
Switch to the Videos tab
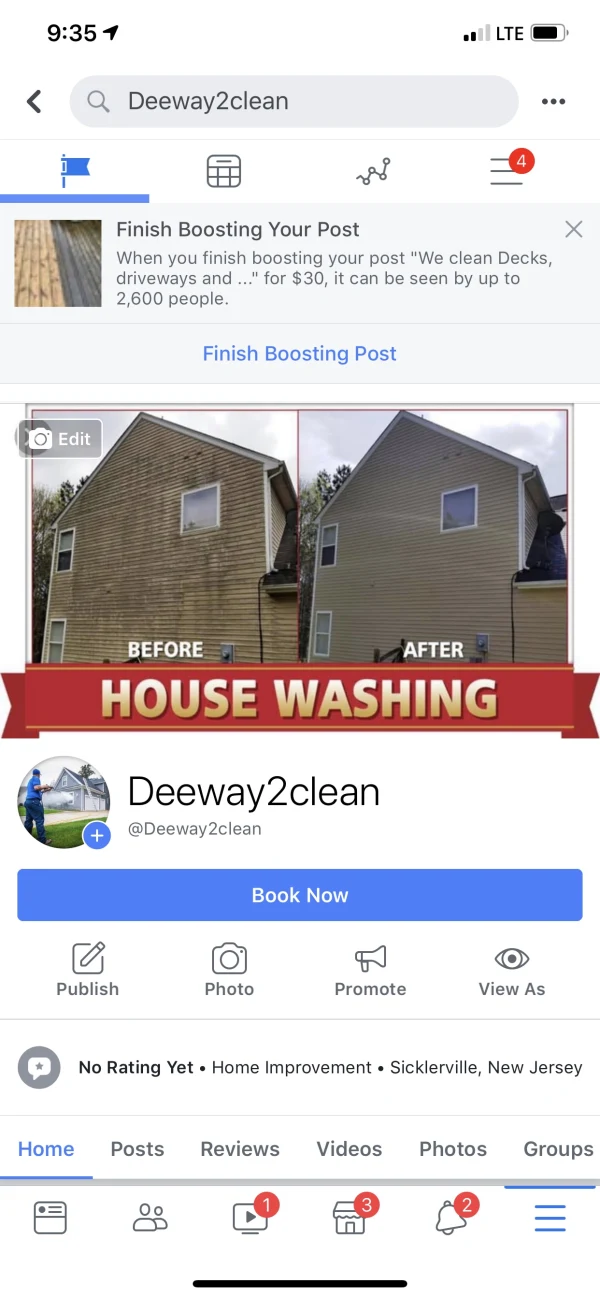pos(349,1149)
